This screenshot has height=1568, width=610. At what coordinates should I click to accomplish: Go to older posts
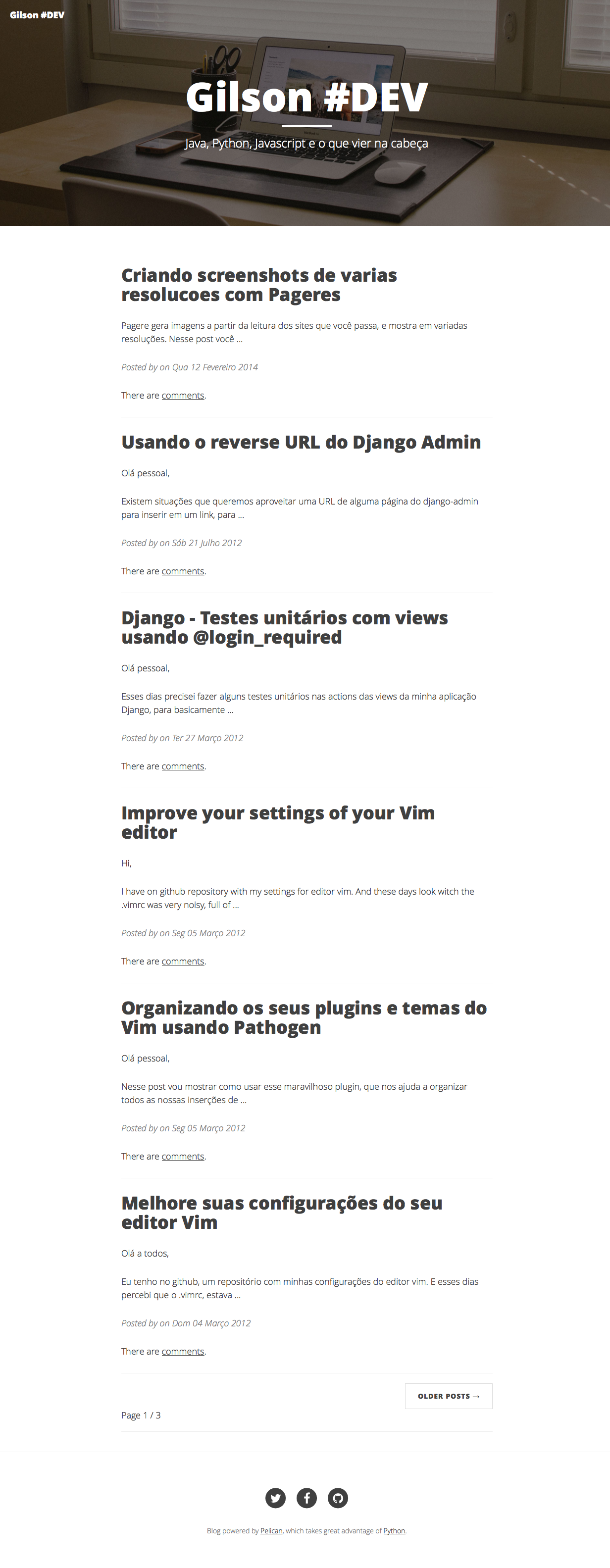coord(448,1396)
